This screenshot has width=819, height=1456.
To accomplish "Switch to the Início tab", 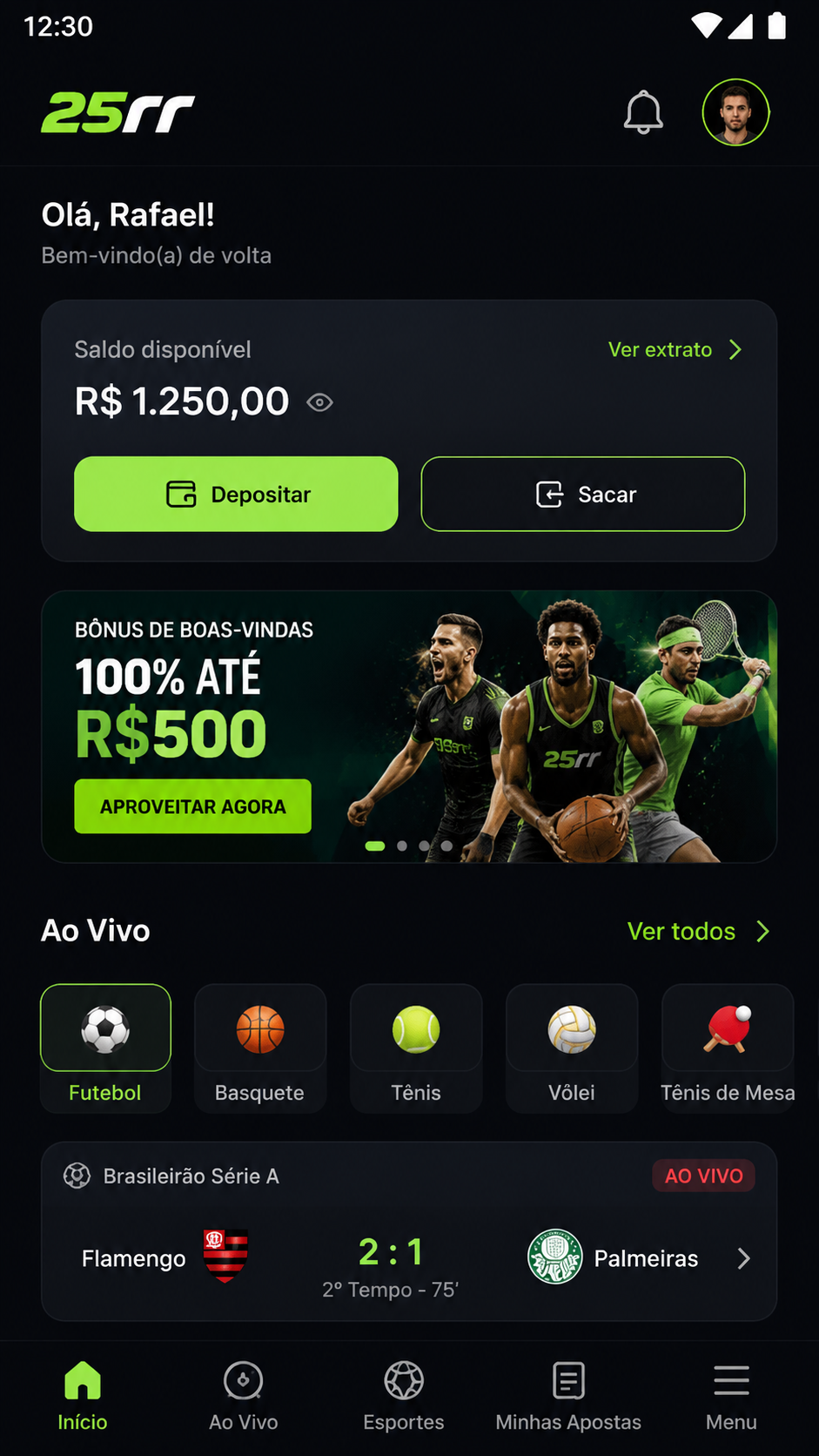I will tap(83, 1397).
